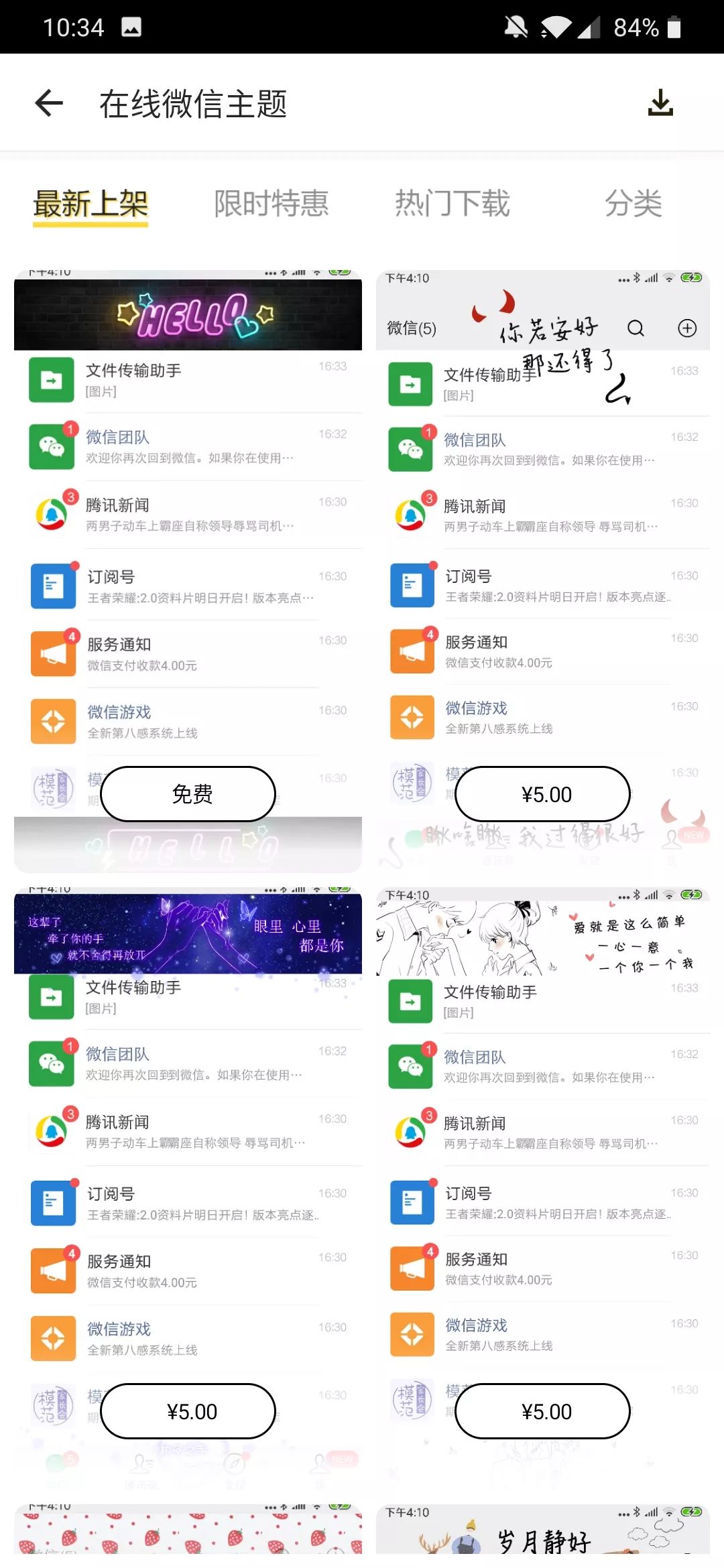Purchase the purple 眼里心里都是你 theme
Viewport: 724px width, 1568px height.
coord(188,1411)
